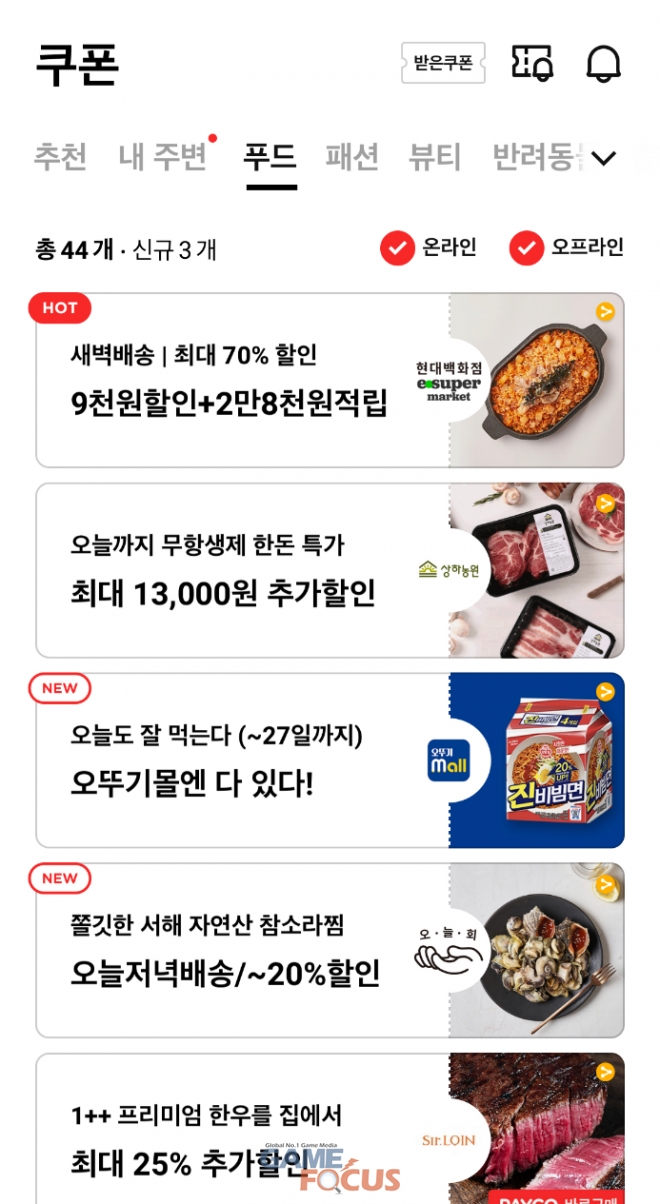Switch to the 패션 tab
This screenshot has width=660, height=1204.
pyautogui.click(x=352, y=157)
